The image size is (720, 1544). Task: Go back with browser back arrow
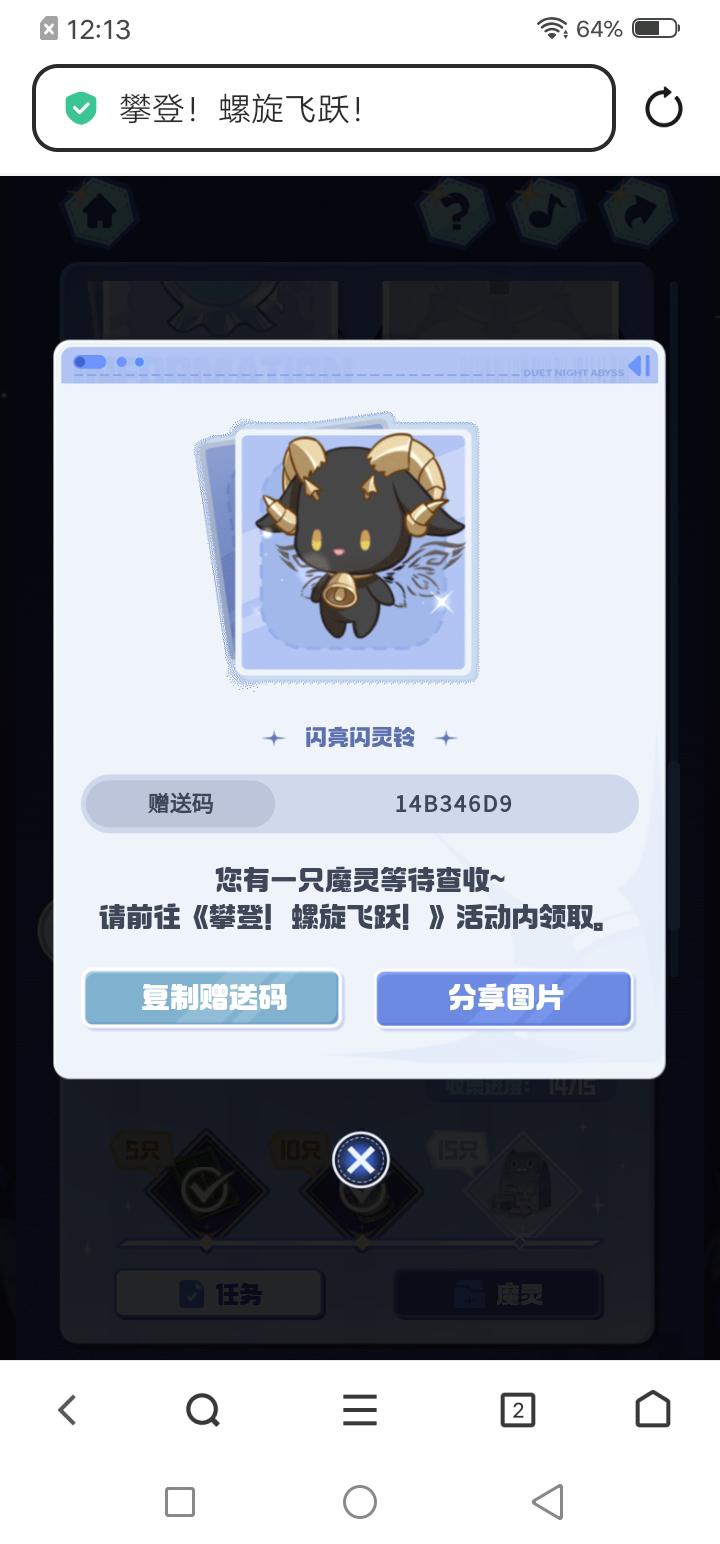pos(67,1410)
